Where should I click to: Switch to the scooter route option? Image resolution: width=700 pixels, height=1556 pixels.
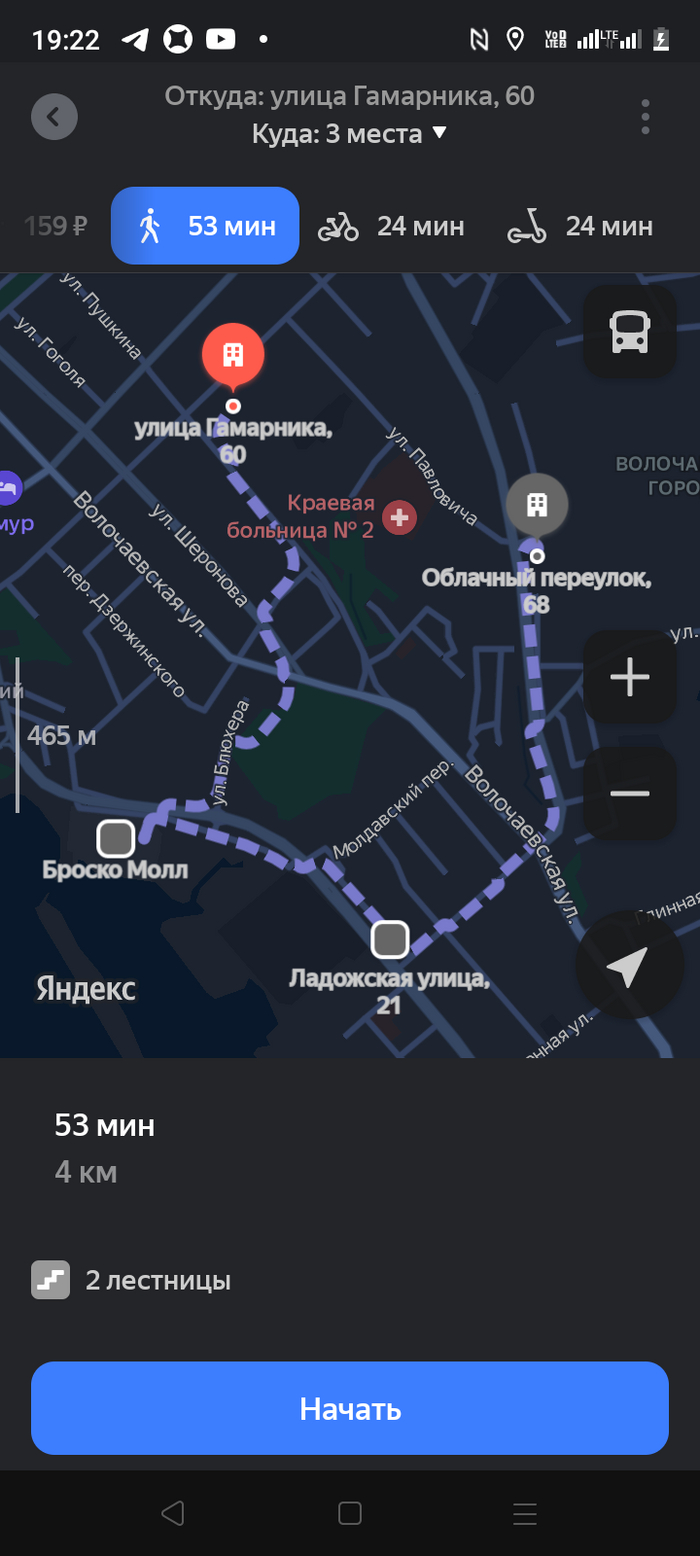coord(580,227)
